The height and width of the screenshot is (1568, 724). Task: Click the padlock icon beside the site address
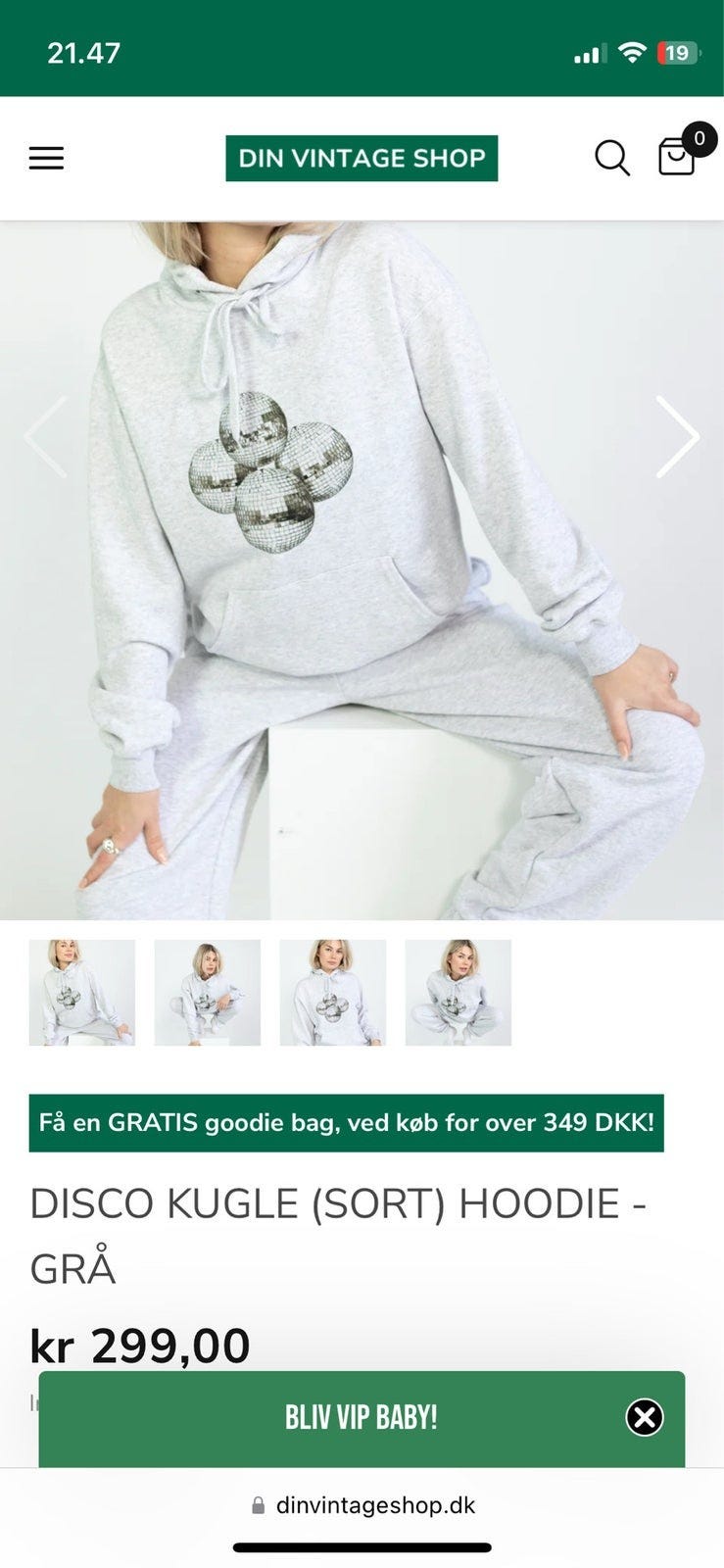point(258,1505)
